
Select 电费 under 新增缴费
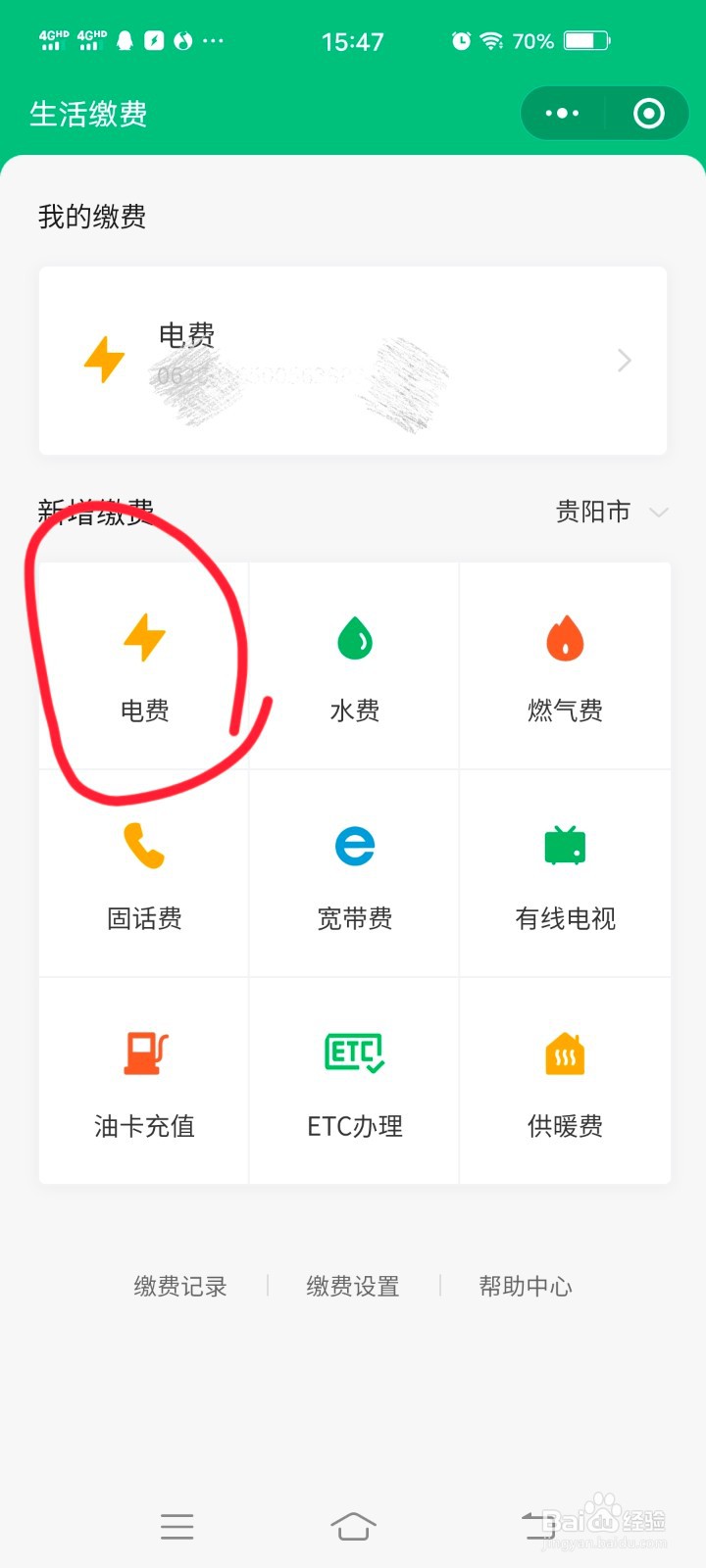pos(144,665)
